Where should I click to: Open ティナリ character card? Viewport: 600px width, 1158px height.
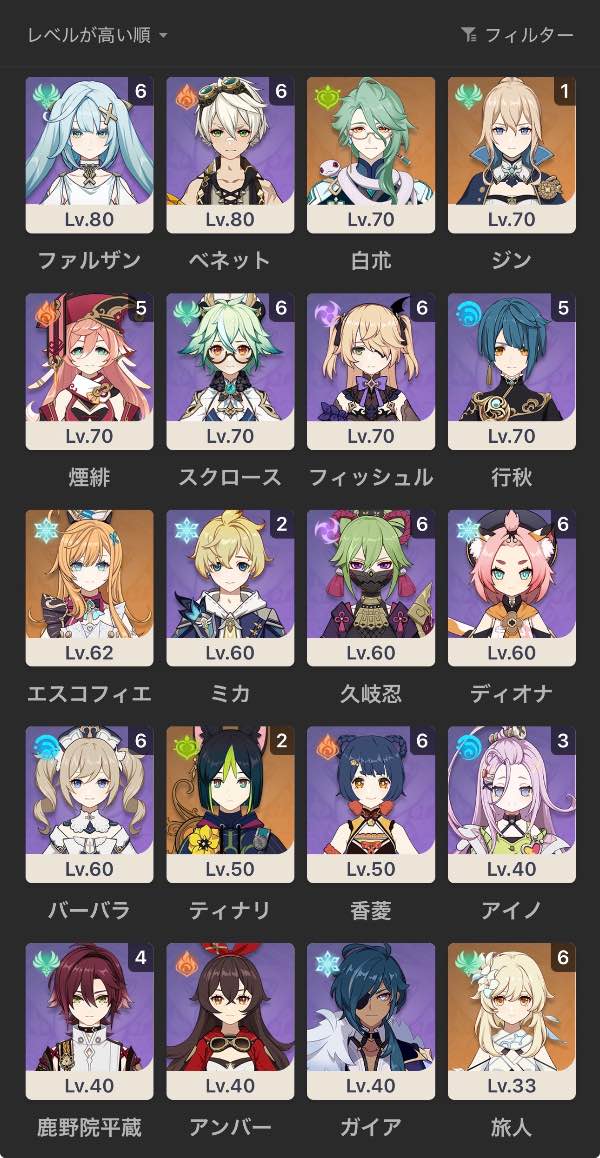coord(230,804)
